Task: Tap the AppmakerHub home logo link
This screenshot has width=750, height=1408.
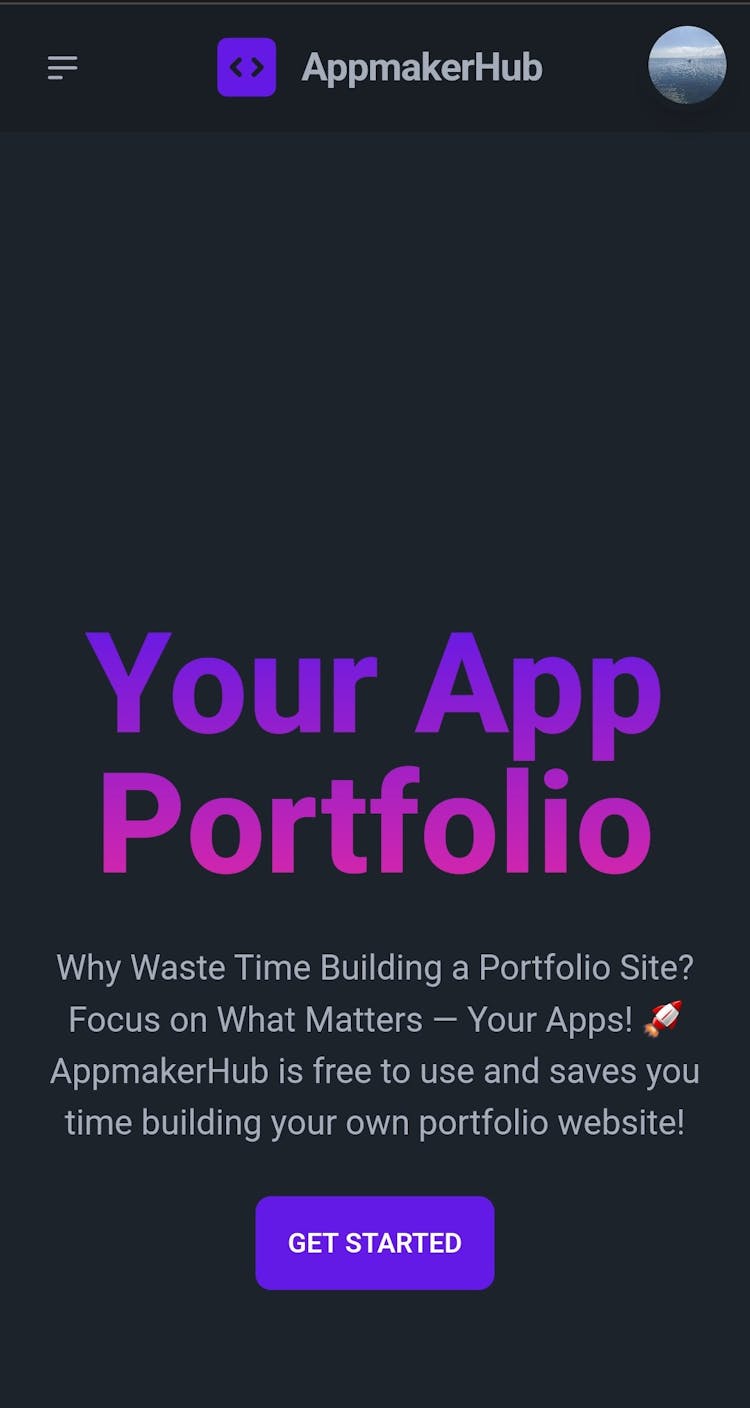Action: point(380,67)
